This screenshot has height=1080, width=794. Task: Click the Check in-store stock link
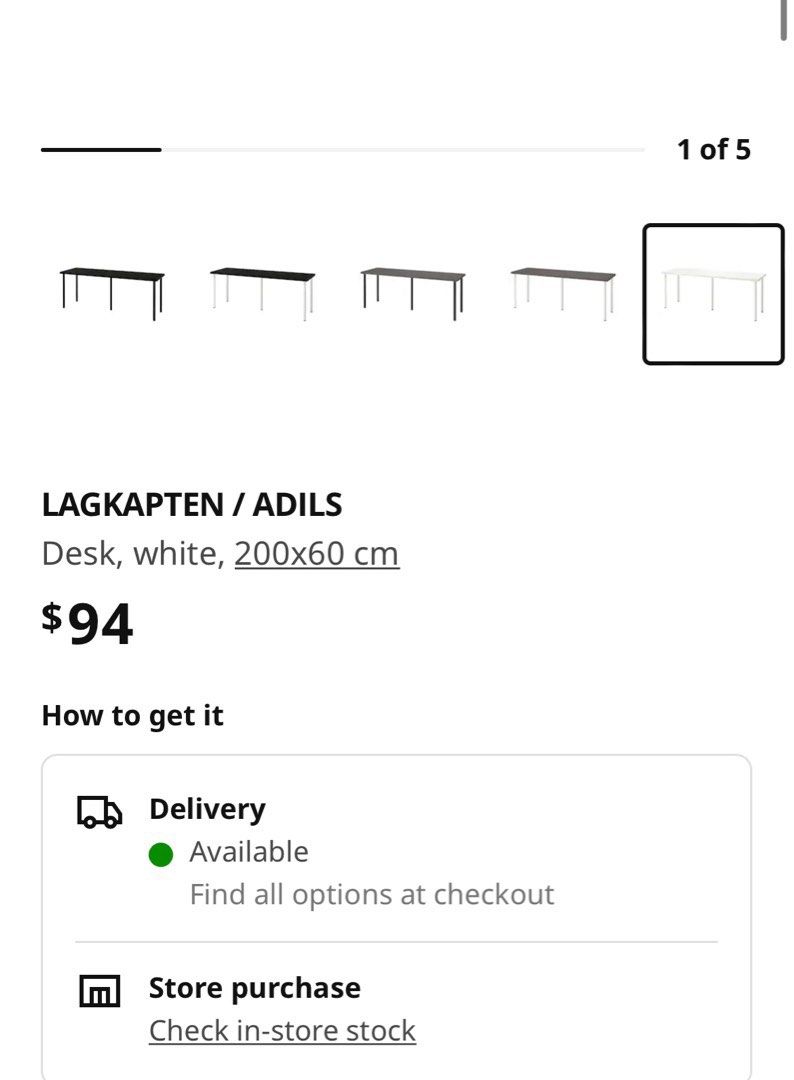281,1030
